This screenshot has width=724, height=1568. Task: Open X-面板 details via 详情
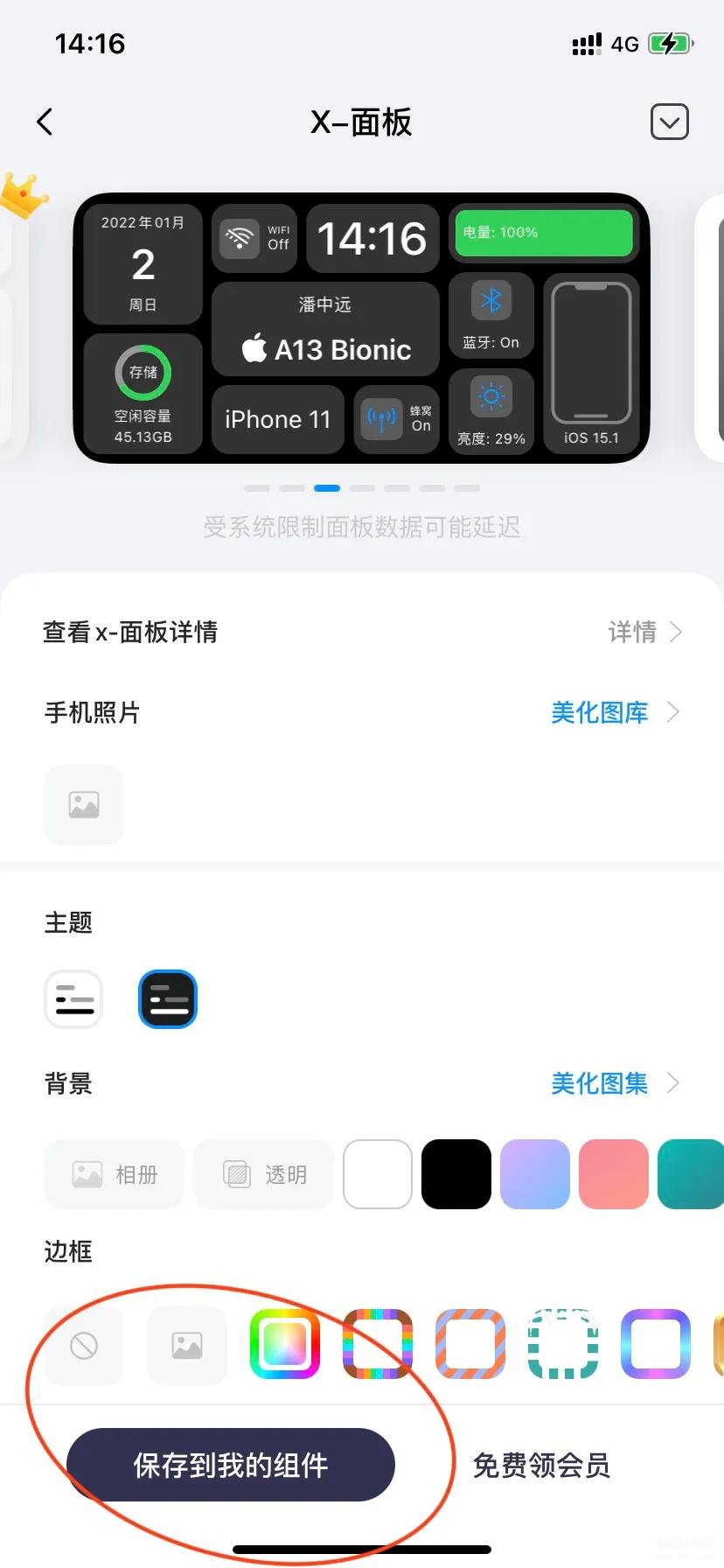pos(645,632)
